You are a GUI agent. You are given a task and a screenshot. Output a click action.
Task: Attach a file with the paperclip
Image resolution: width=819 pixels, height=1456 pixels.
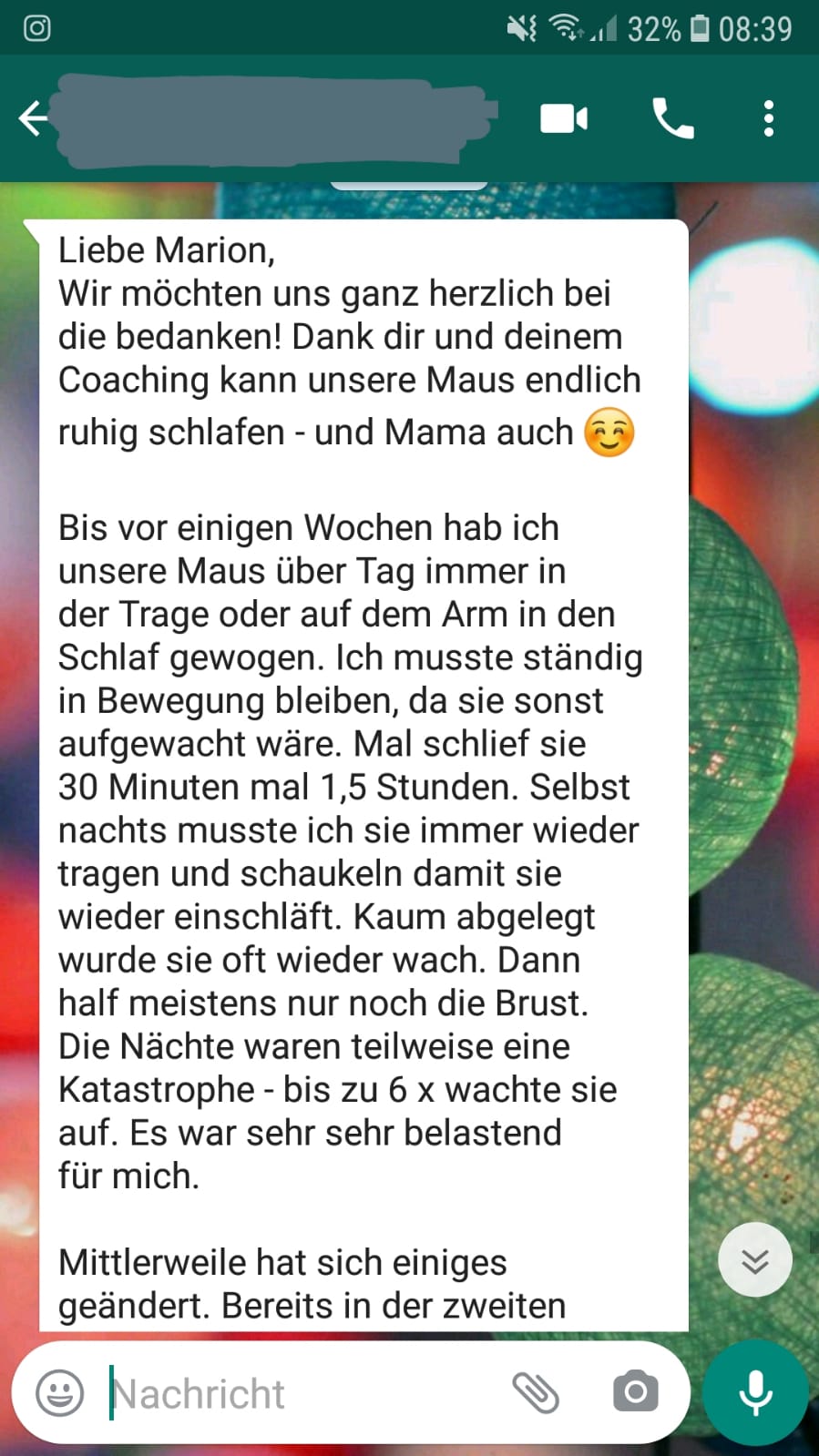(536, 1393)
